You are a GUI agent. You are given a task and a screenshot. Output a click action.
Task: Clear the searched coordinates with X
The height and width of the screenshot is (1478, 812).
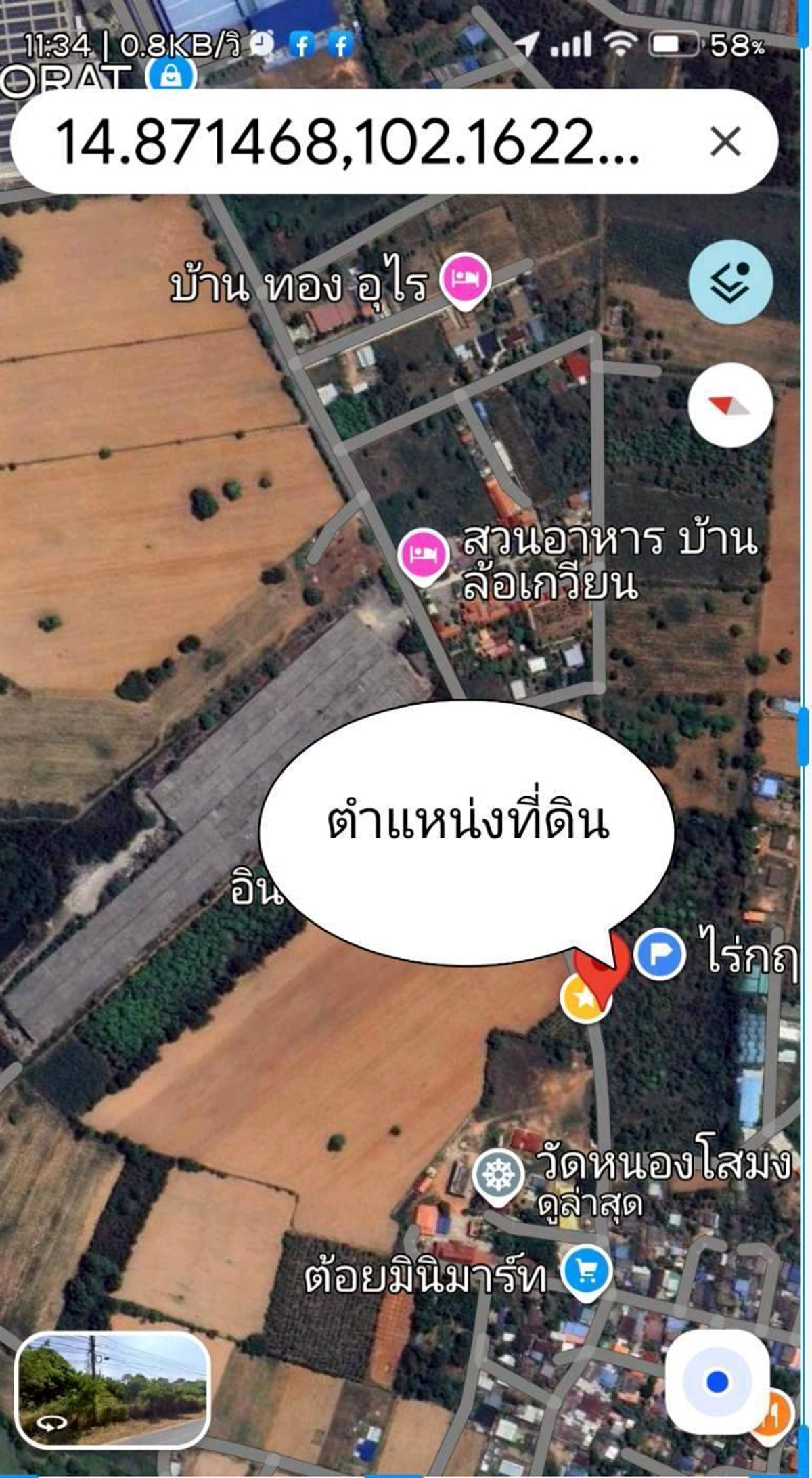coord(725,142)
